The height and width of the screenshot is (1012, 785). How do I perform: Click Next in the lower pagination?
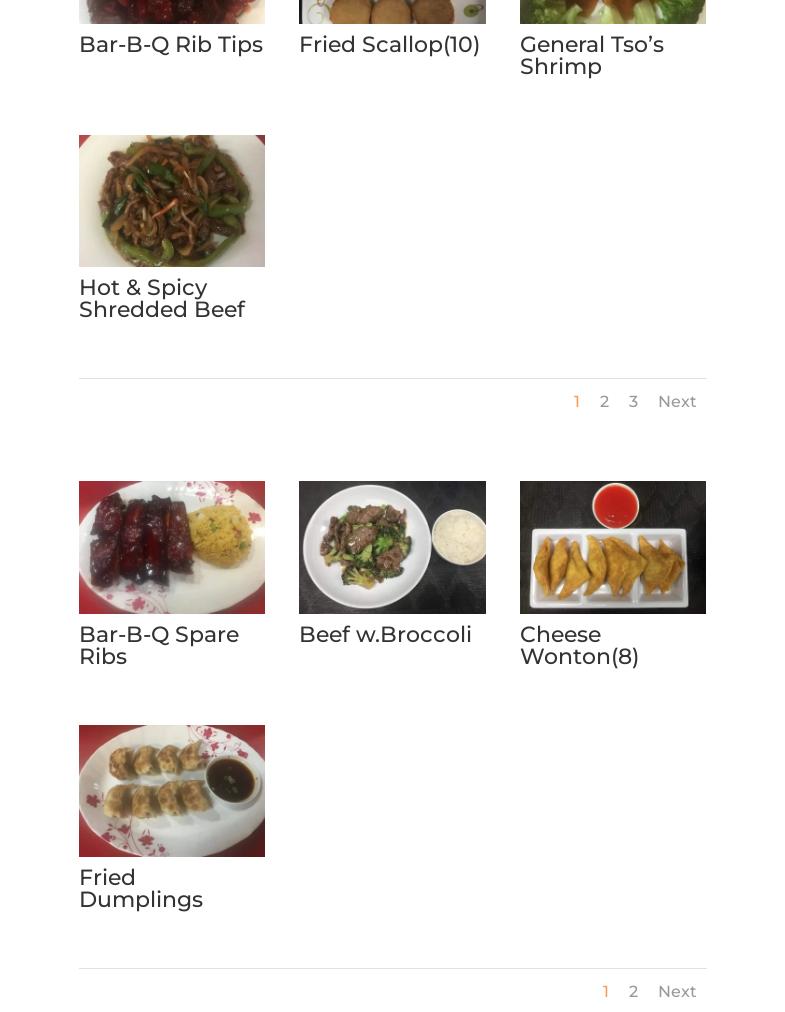click(677, 991)
